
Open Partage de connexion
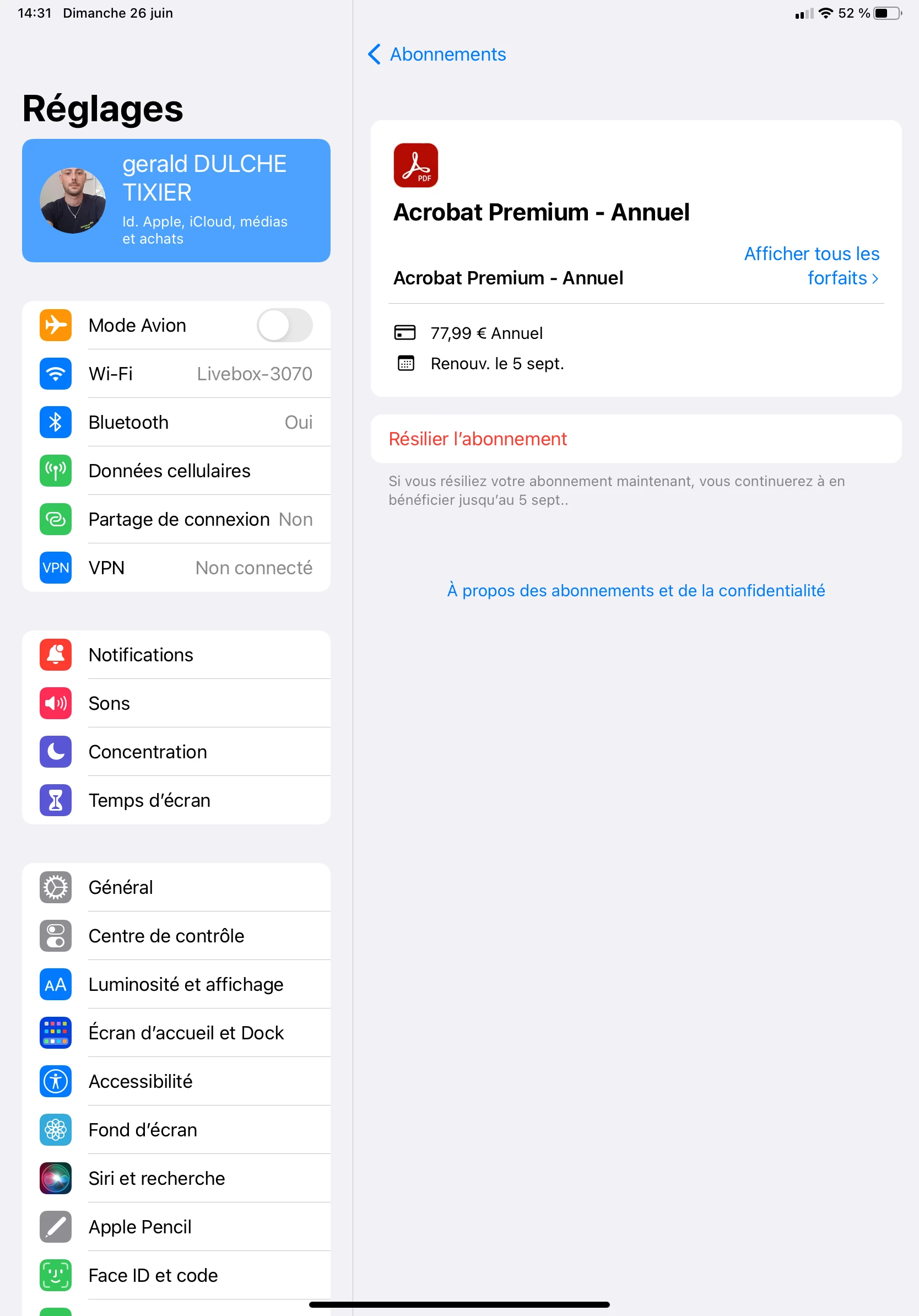(x=176, y=519)
